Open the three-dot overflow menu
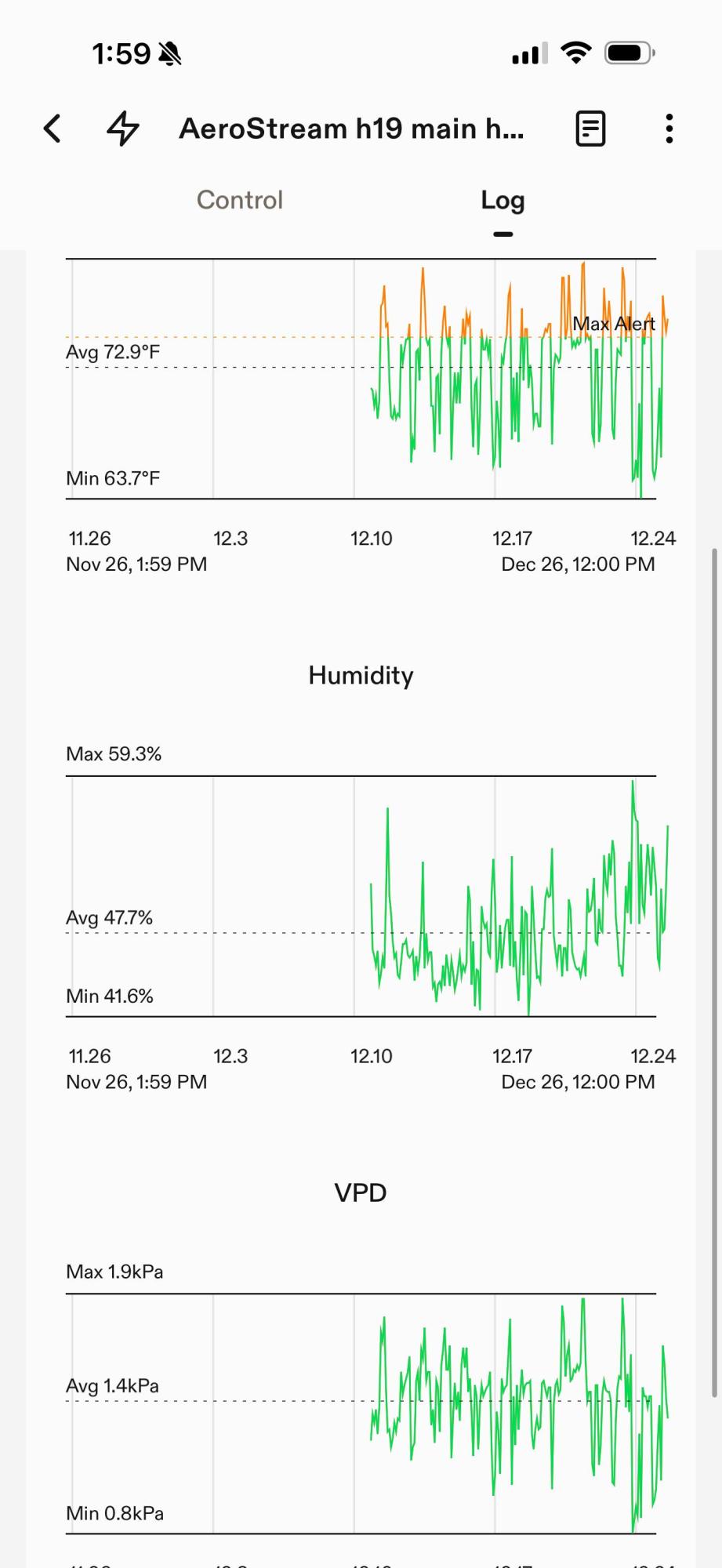The width and height of the screenshot is (722, 1568). click(x=669, y=129)
